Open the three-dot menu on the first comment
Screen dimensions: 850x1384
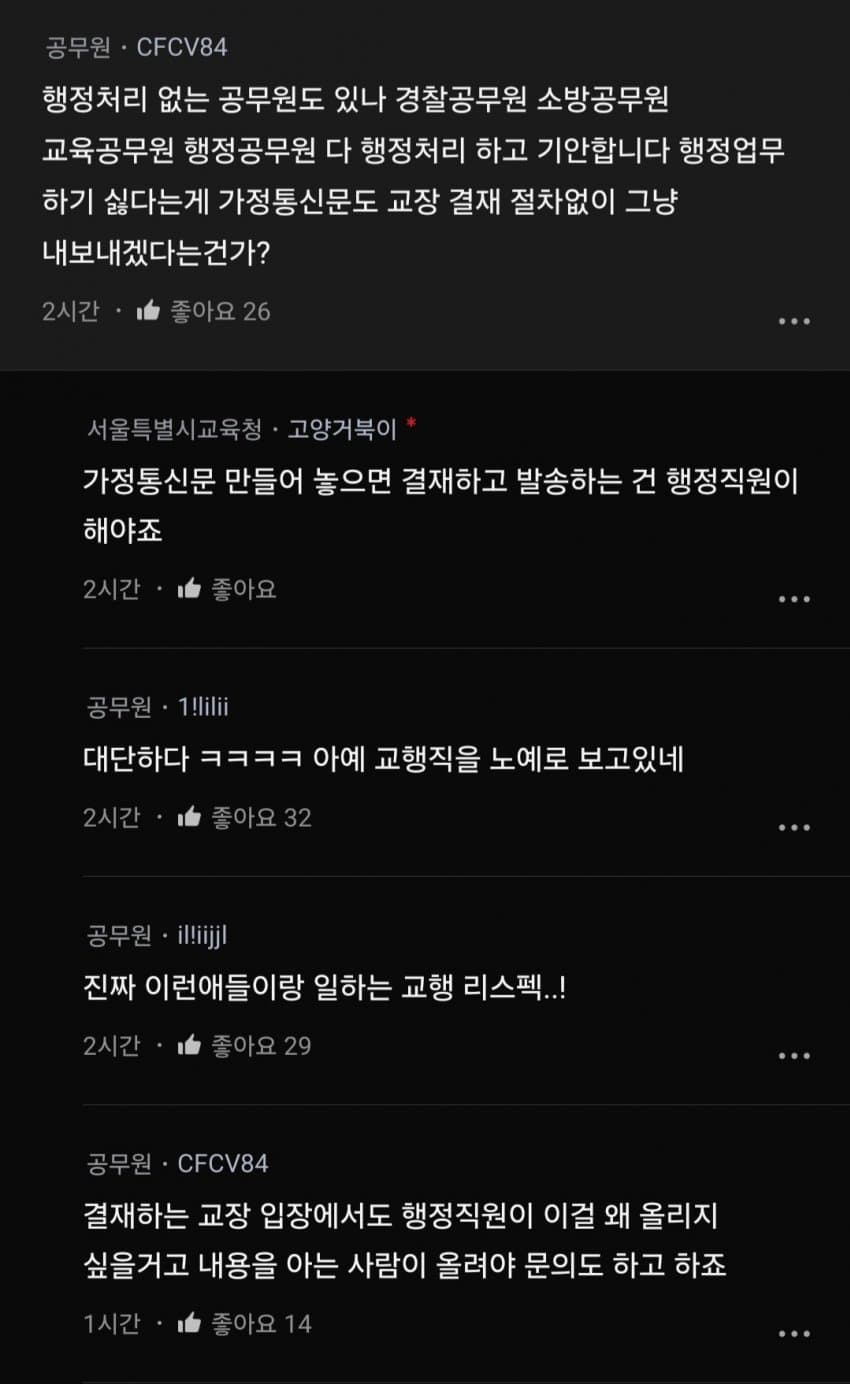(795, 319)
